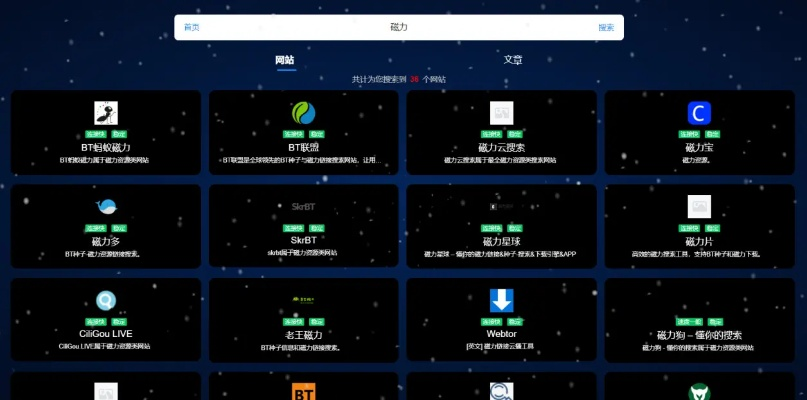This screenshot has height=400, width=807.
Task: Switch to the 文章 tab
Action: pyautogui.click(x=512, y=60)
